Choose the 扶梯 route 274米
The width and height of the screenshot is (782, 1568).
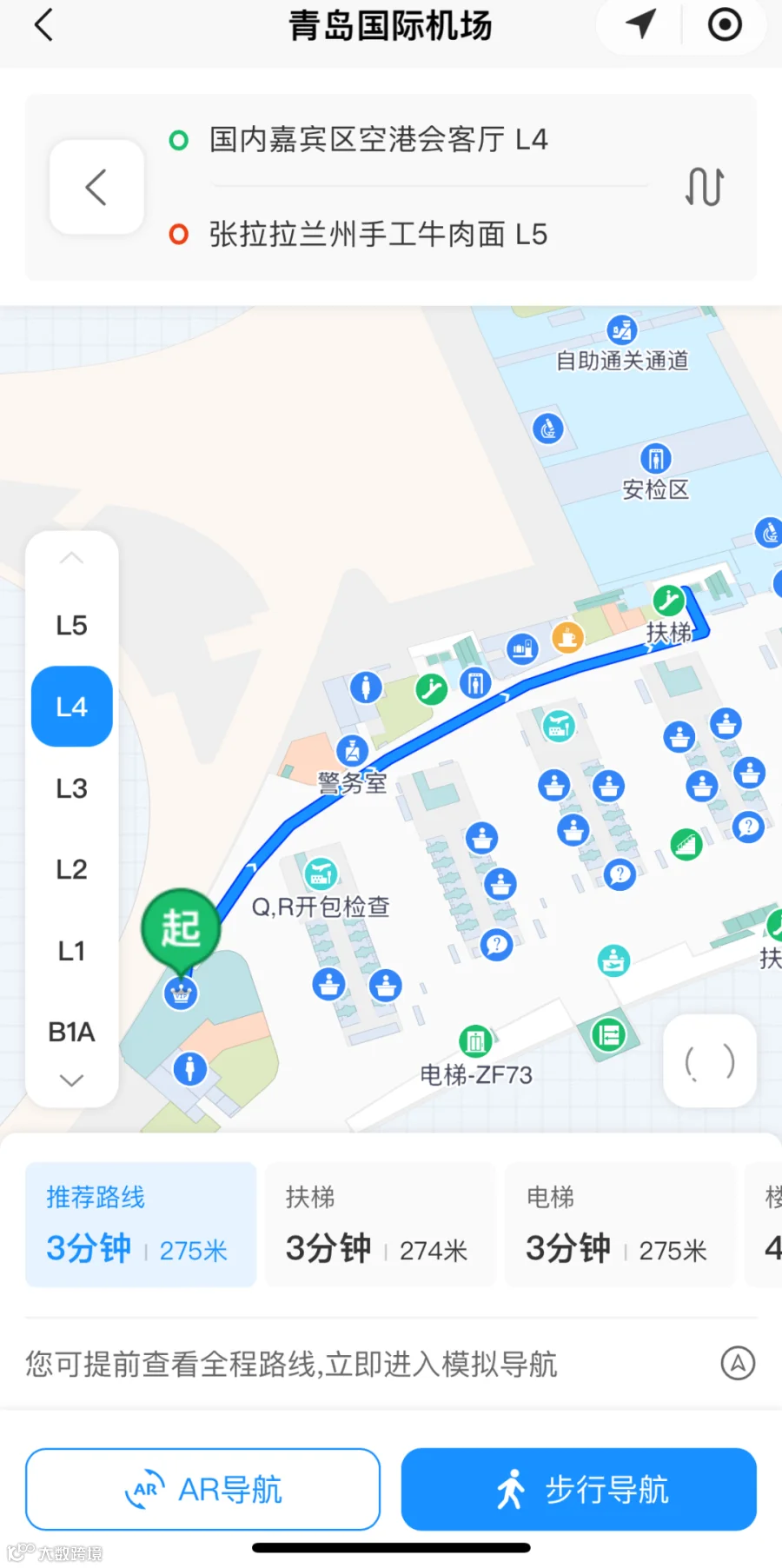point(381,1224)
